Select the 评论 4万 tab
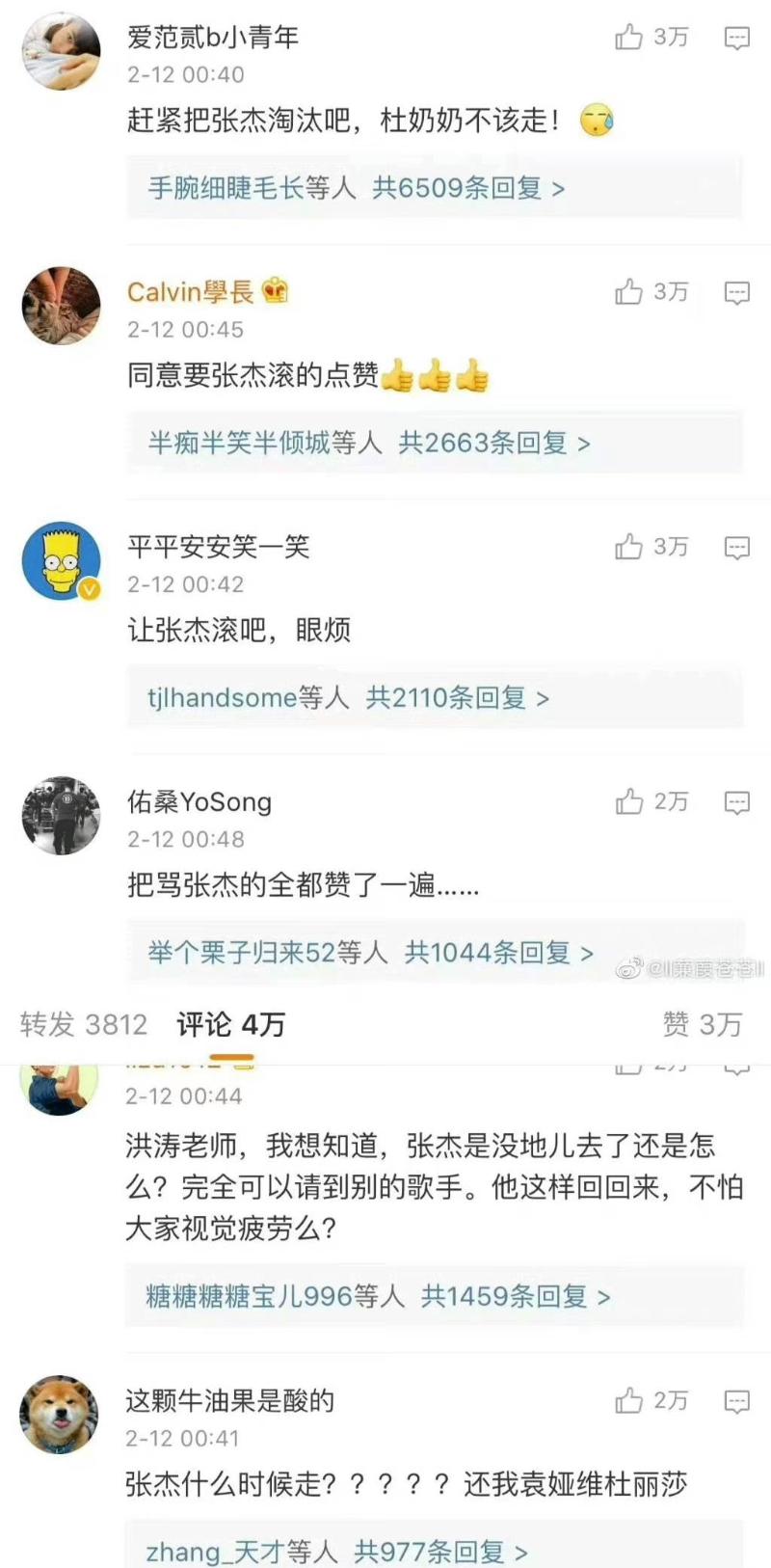 pos(230,1024)
